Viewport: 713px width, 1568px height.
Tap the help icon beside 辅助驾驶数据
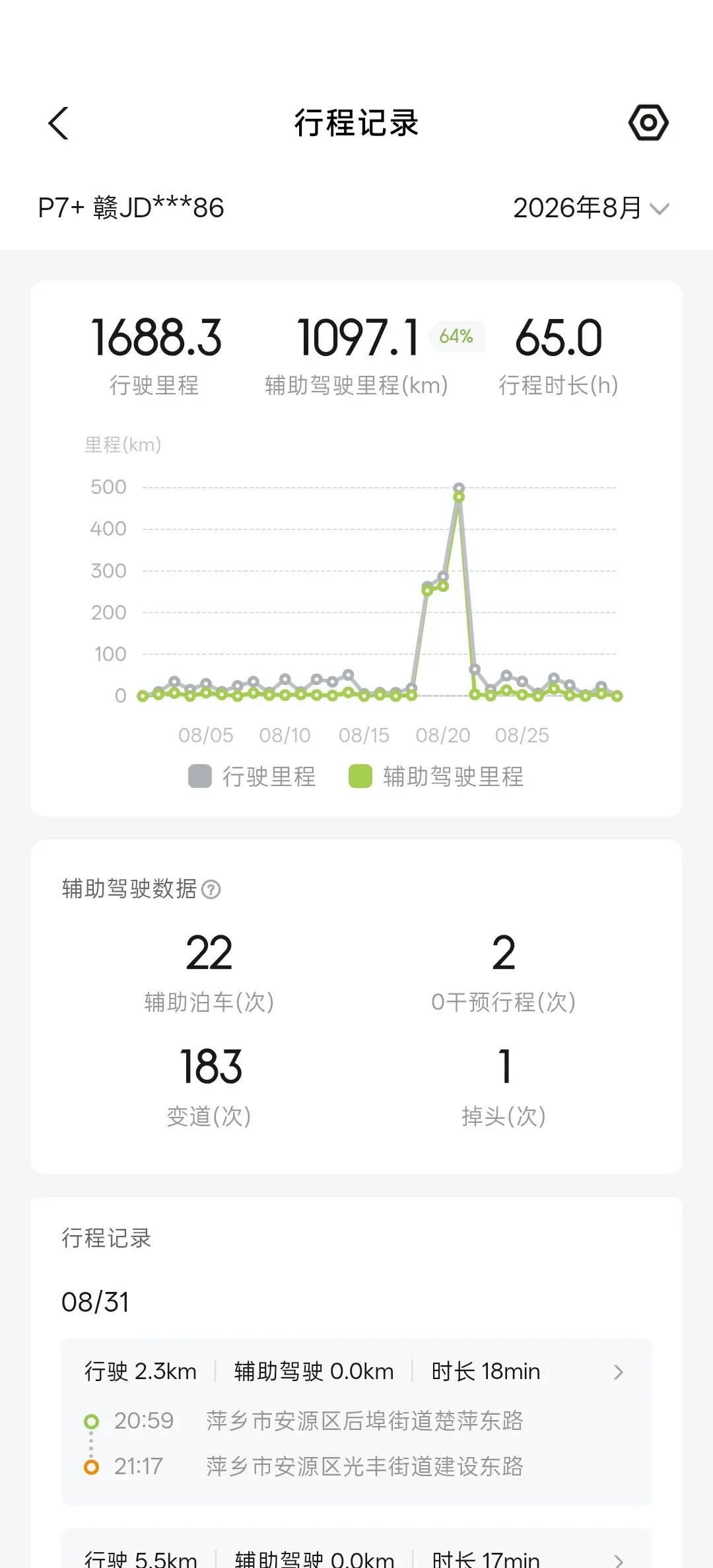coord(211,890)
